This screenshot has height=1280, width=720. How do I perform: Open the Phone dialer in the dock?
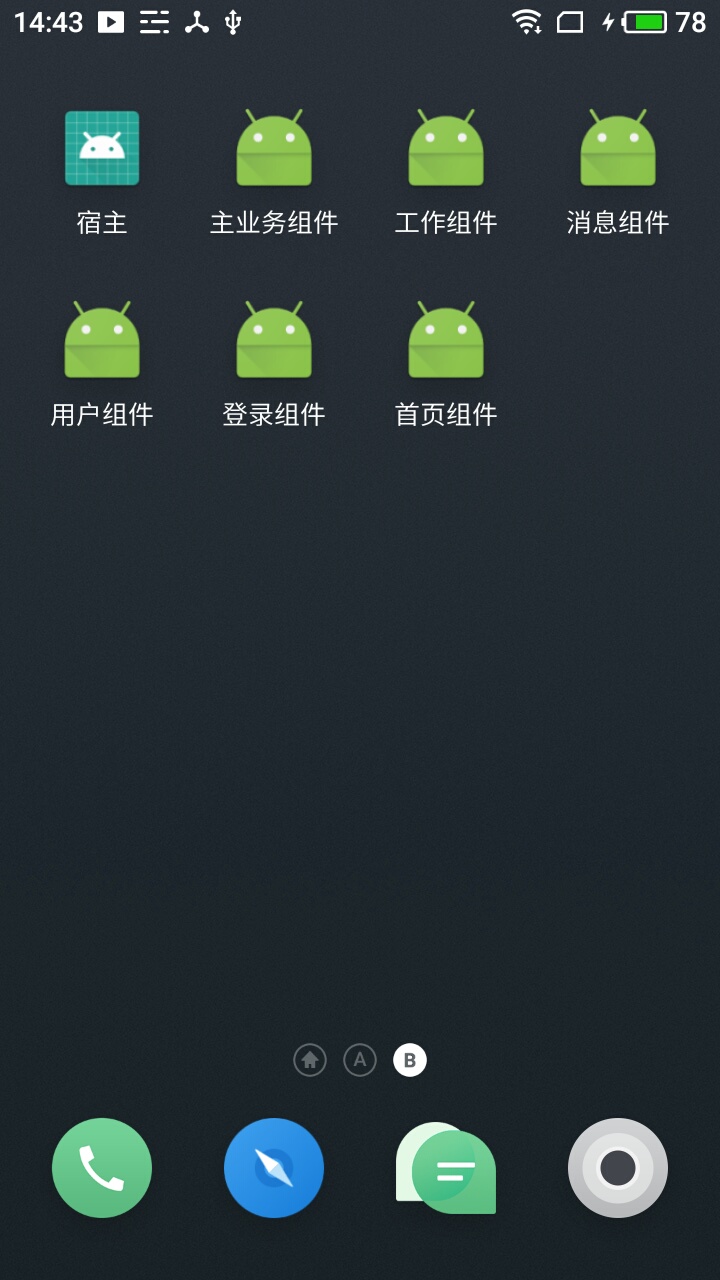pyautogui.click(x=102, y=1168)
